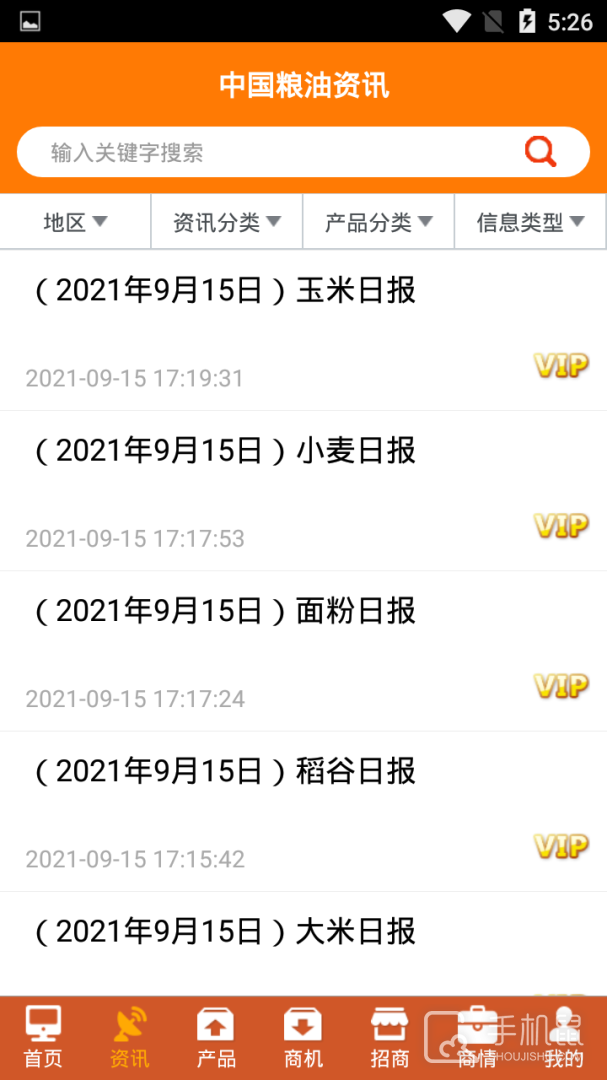The image size is (607, 1080).
Task: Expand the 产品分类 filter
Action: [378, 222]
